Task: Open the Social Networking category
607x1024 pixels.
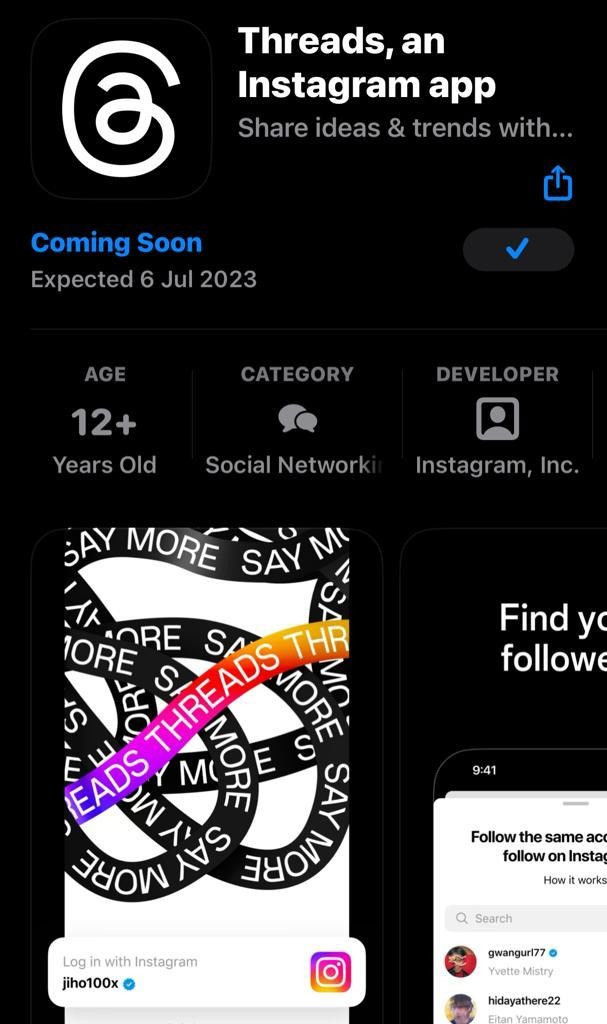Action: pyautogui.click(x=297, y=418)
